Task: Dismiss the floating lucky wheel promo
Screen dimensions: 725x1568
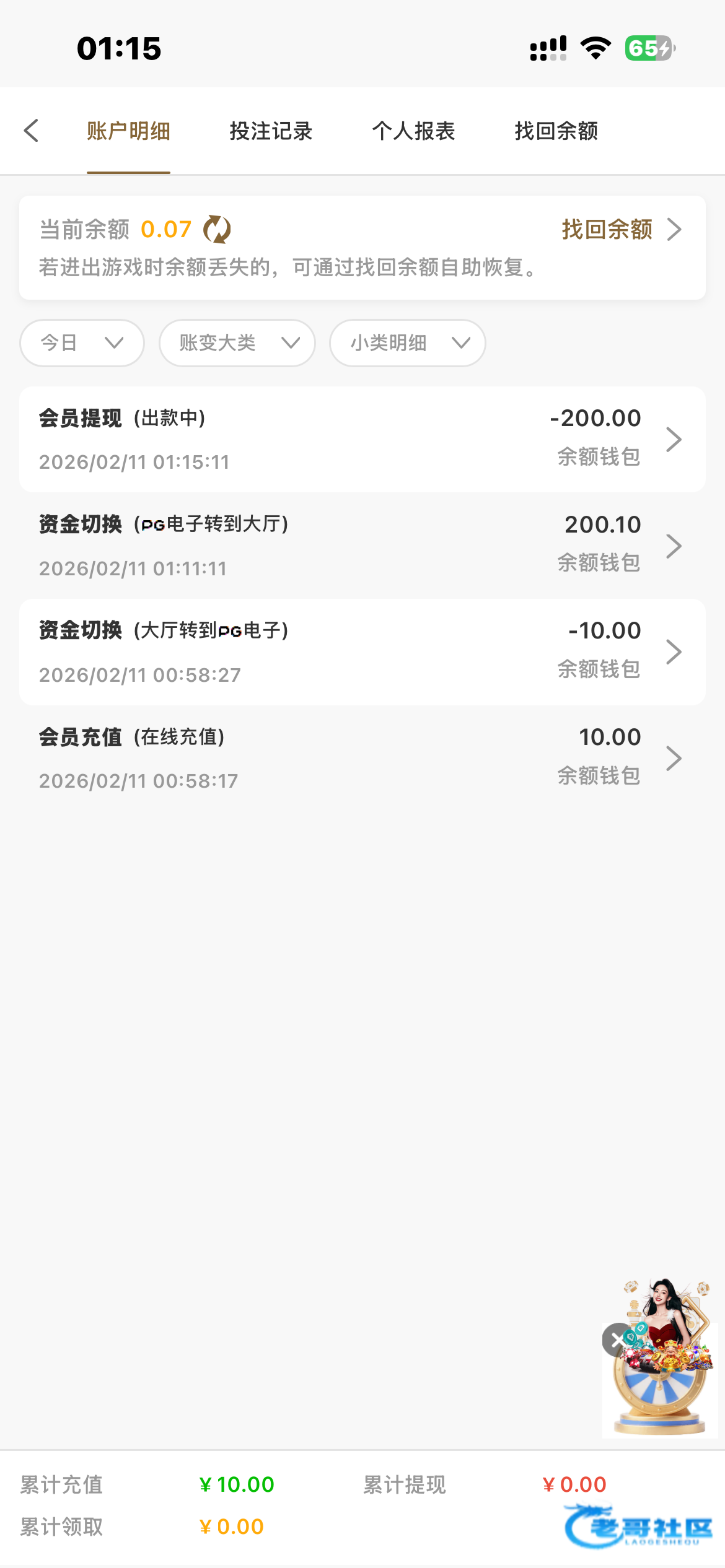Action: [617, 1341]
